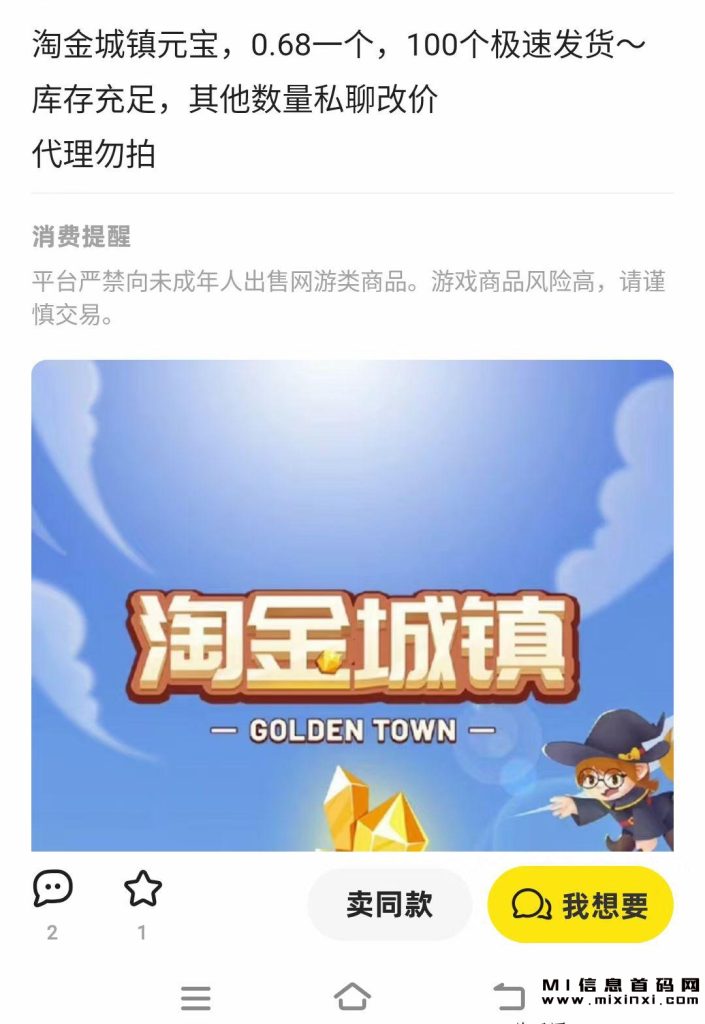Go to the system home screen
705x1024 pixels.
pyautogui.click(x=352, y=996)
